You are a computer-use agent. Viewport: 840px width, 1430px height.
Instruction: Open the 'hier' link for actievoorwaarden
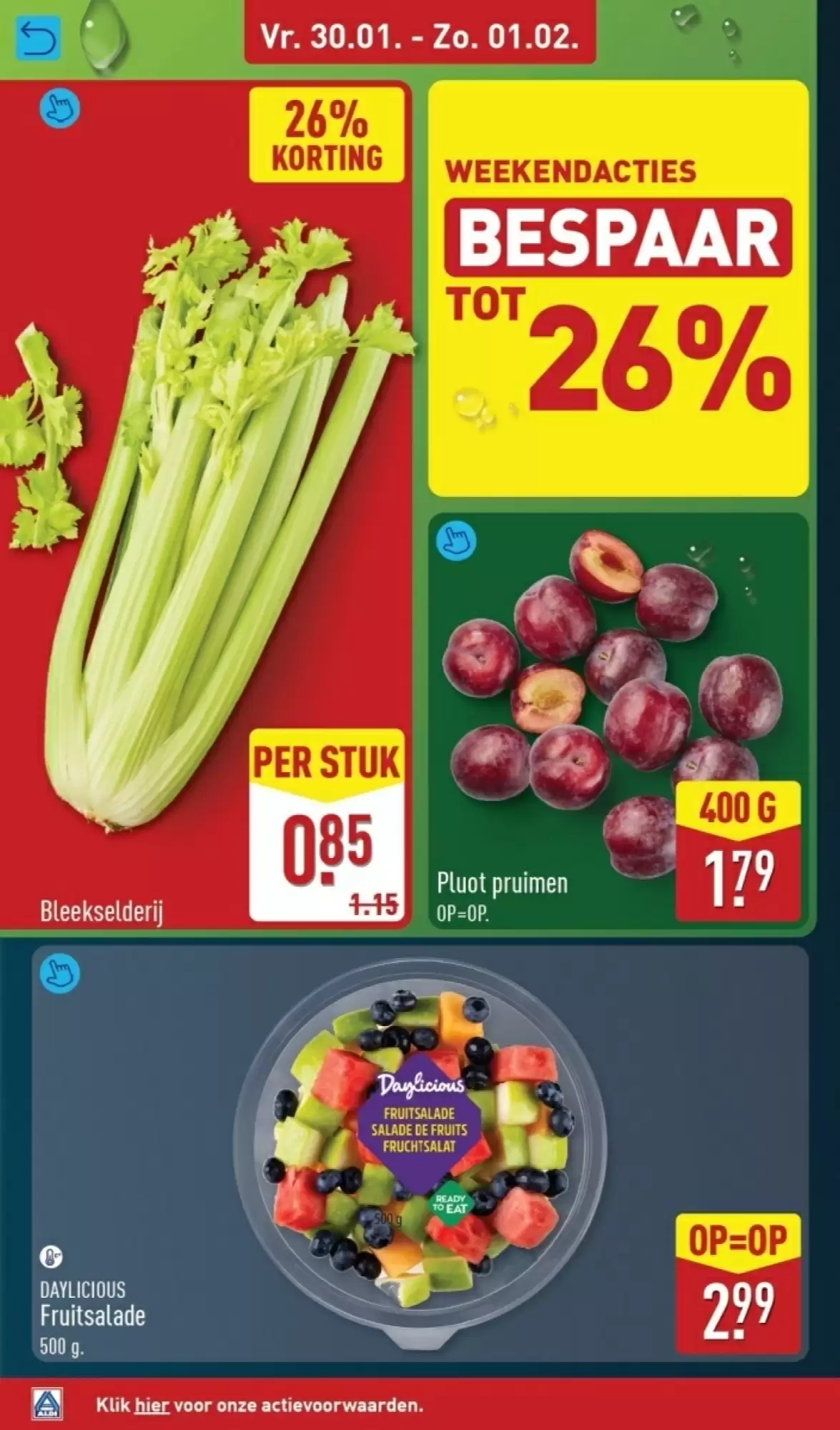[x=152, y=1405]
